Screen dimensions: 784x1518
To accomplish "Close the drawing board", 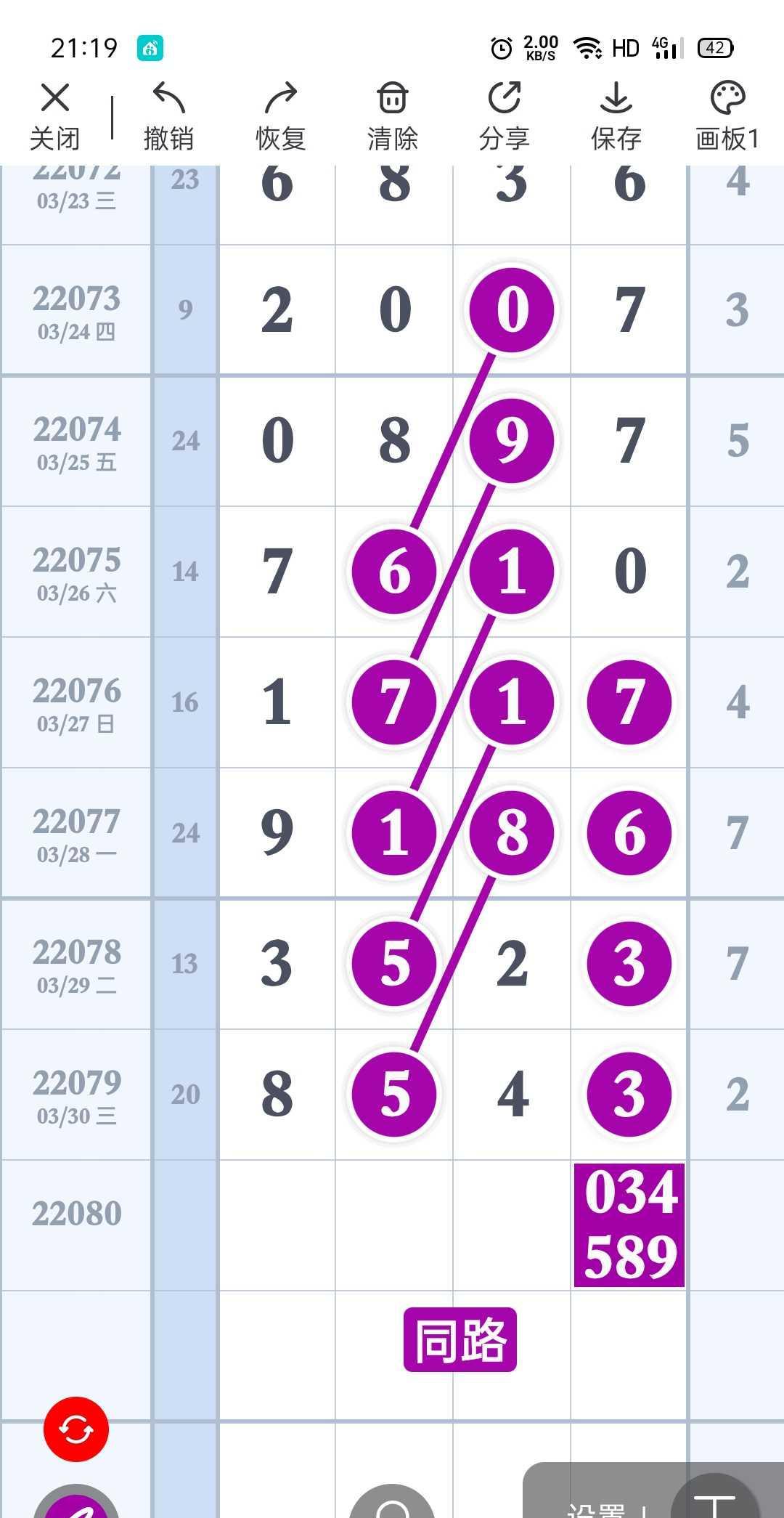I will (x=54, y=116).
